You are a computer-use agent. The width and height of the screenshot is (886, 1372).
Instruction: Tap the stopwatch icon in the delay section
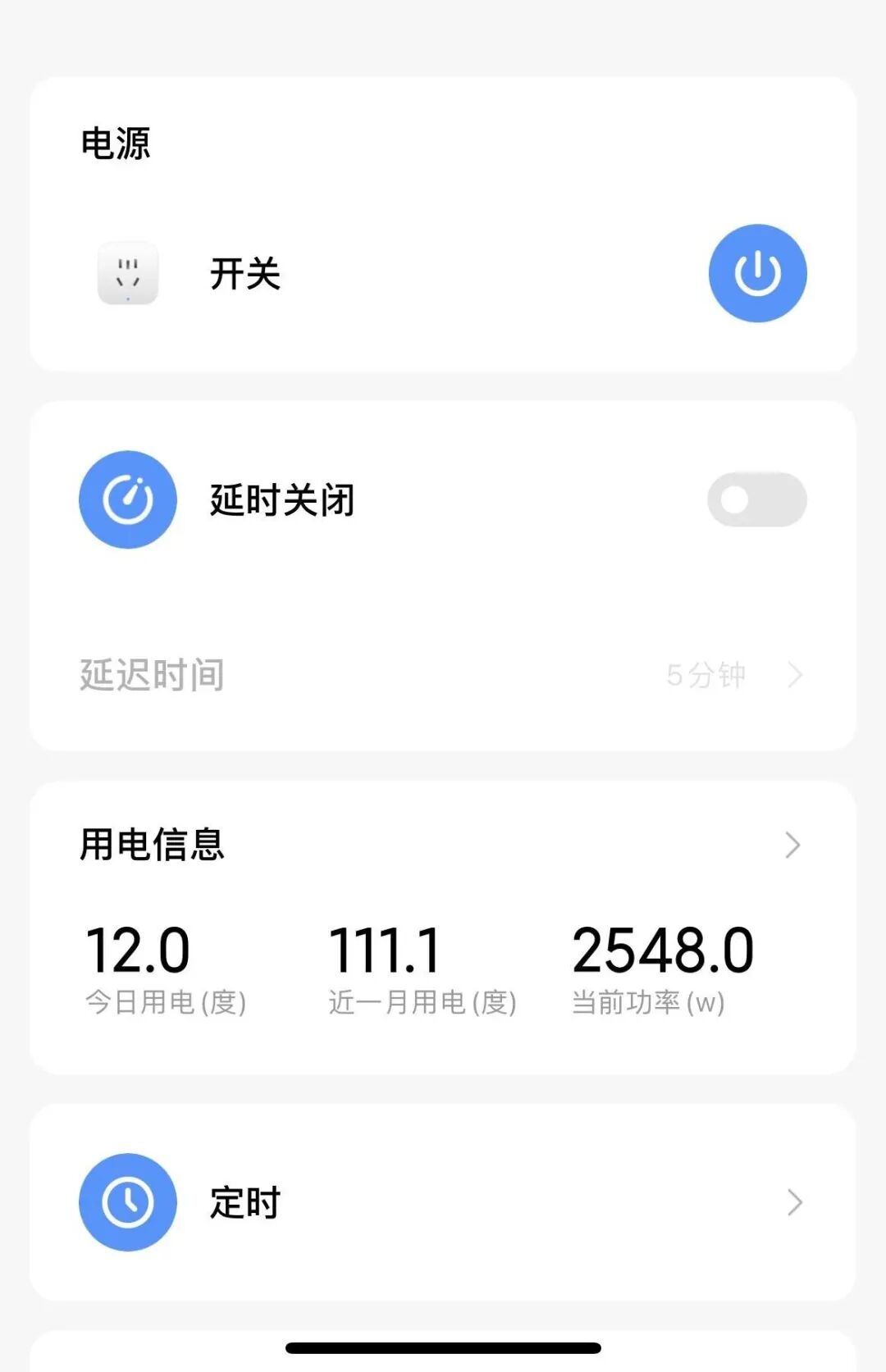(127, 499)
